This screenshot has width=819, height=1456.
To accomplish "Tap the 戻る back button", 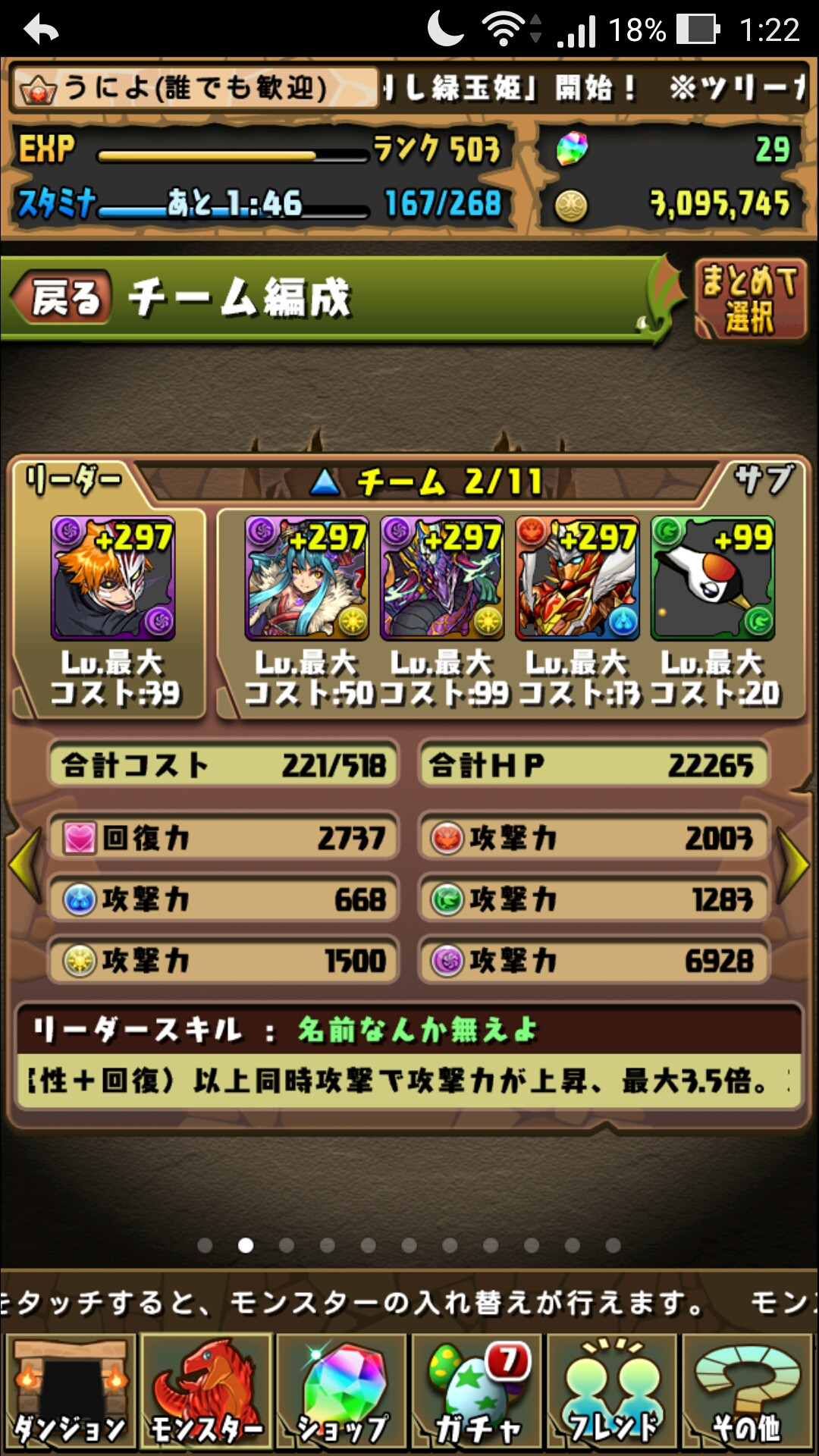I will click(x=62, y=297).
